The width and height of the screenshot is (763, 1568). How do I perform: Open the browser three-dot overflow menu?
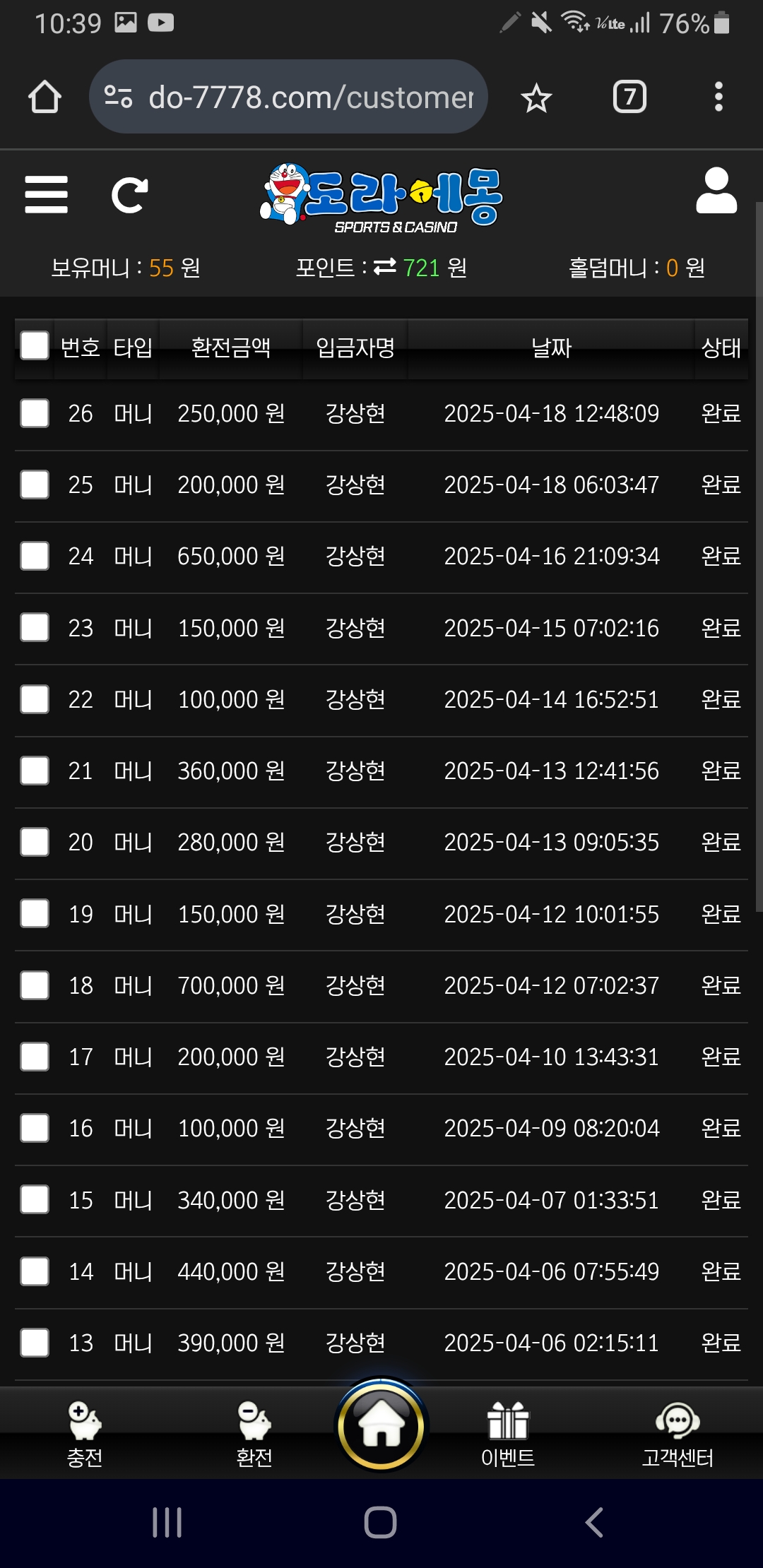click(718, 97)
